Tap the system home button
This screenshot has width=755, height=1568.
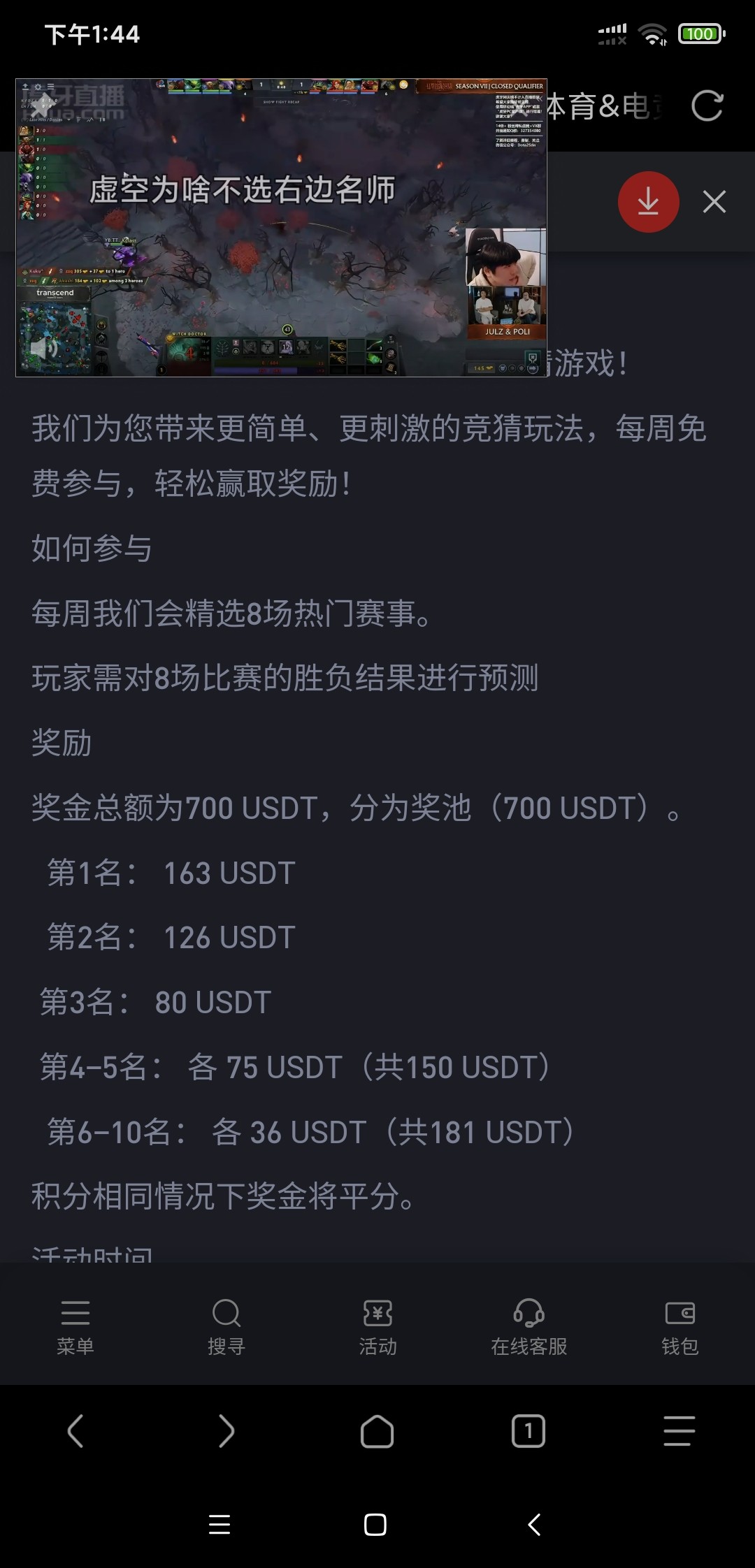pyautogui.click(x=375, y=1524)
